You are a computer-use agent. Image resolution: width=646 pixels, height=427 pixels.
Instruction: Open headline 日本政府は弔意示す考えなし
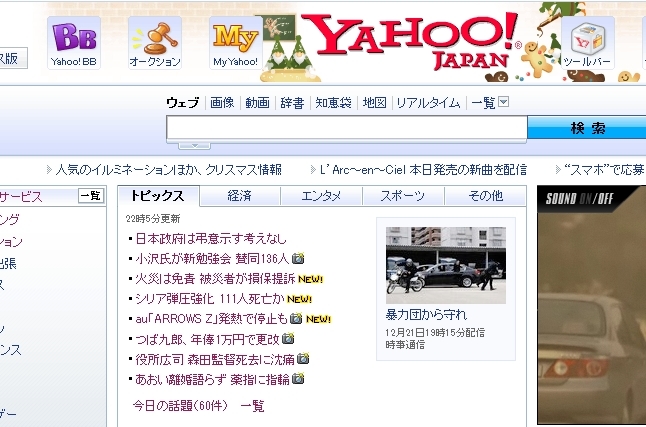pyautogui.click(x=211, y=238)
